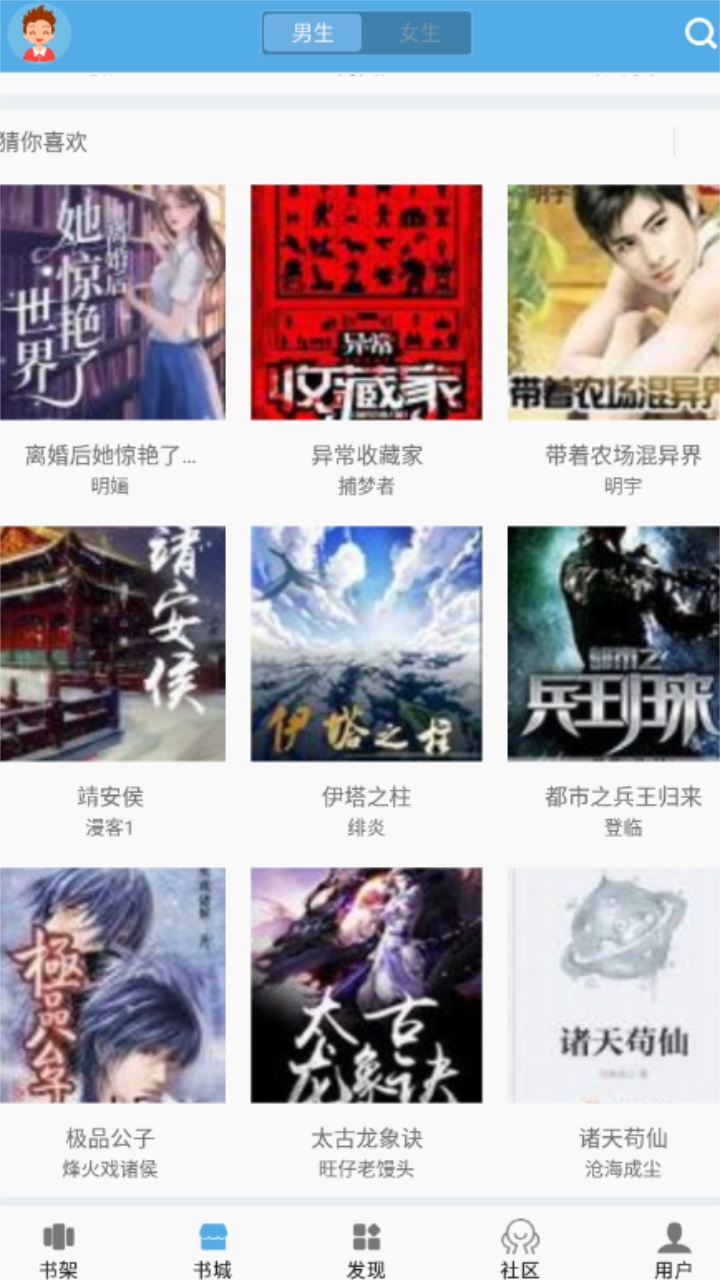Viewport: 720px width, 1280px height.
Task: Open 都市之兵王归来 by 登临
Action: [622, 645]
